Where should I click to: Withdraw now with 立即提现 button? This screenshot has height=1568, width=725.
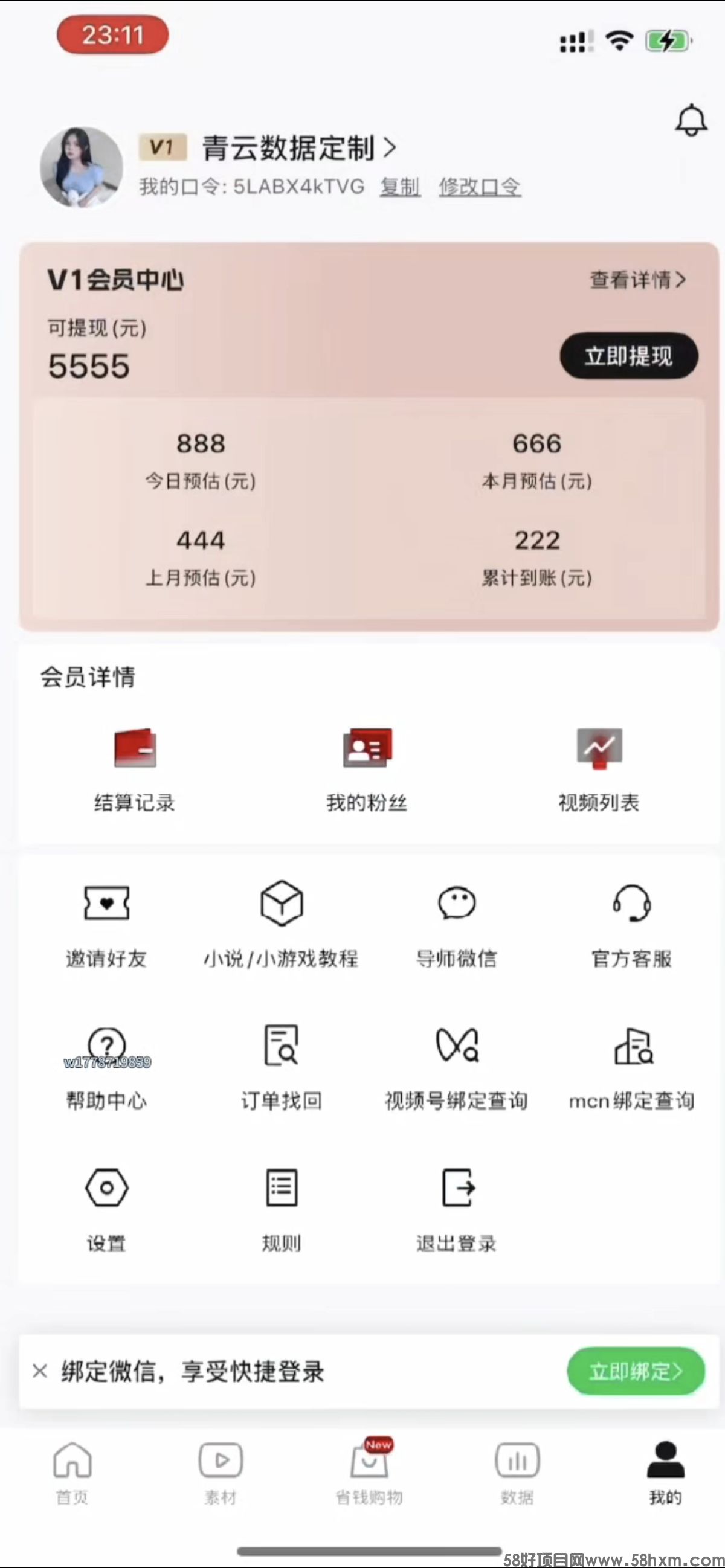[628, 356]
